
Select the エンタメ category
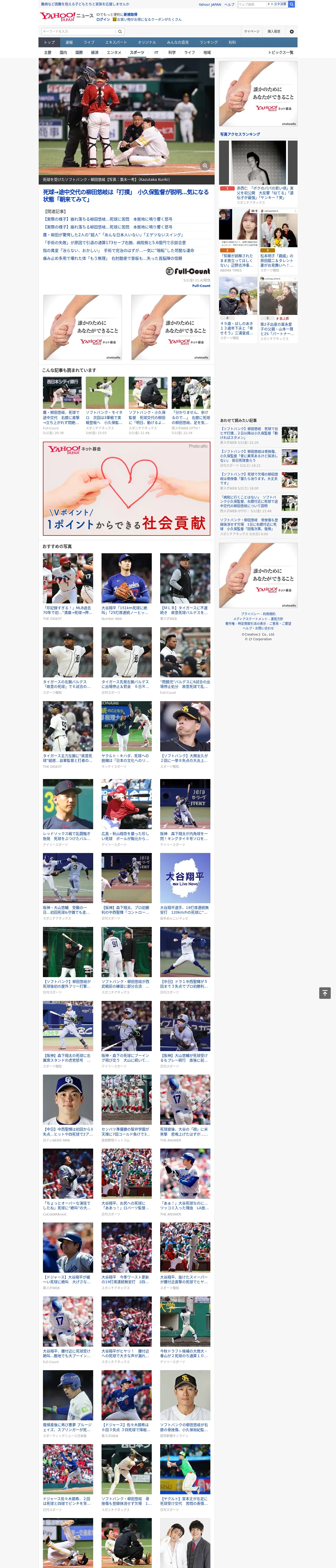(114, 52)
